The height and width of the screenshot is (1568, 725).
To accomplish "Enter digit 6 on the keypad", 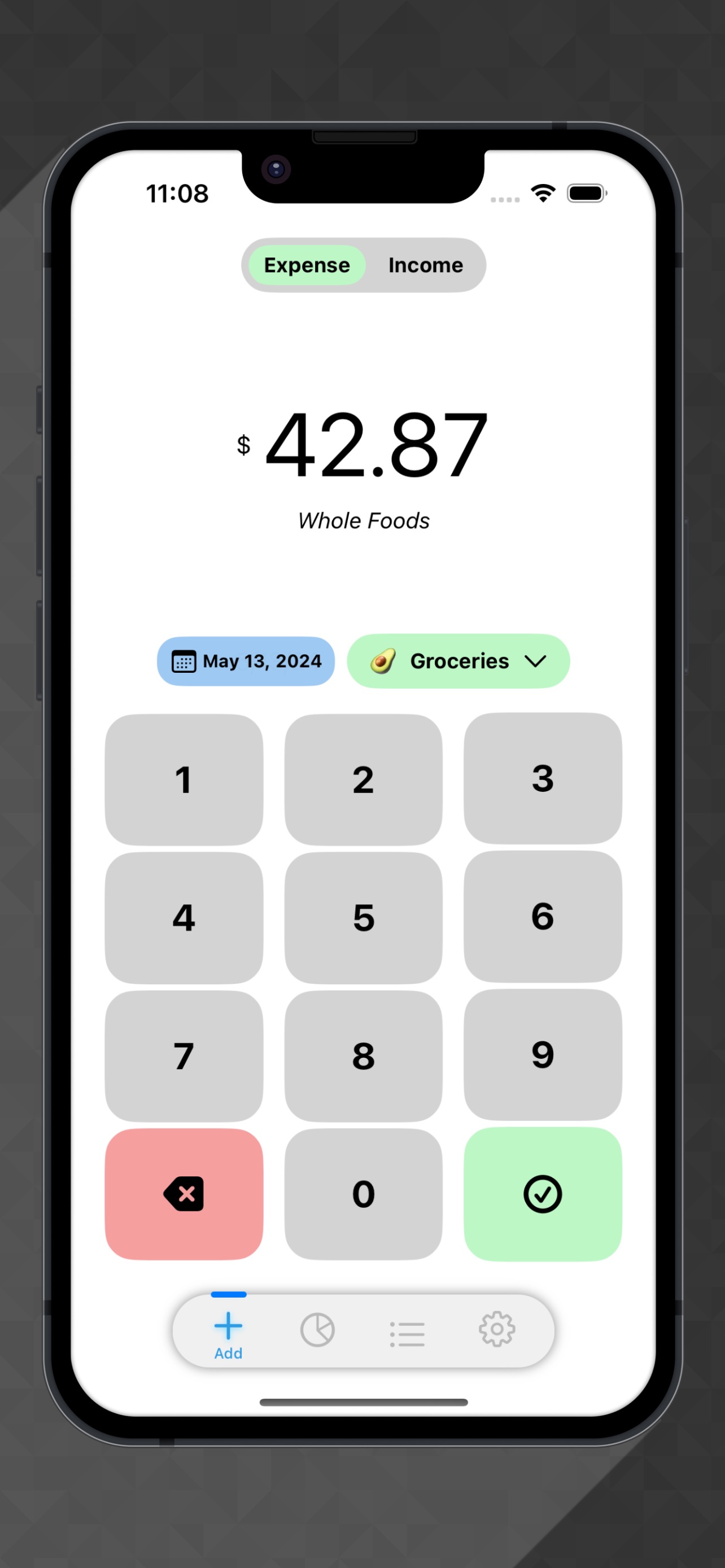I will tap(543, 917).
